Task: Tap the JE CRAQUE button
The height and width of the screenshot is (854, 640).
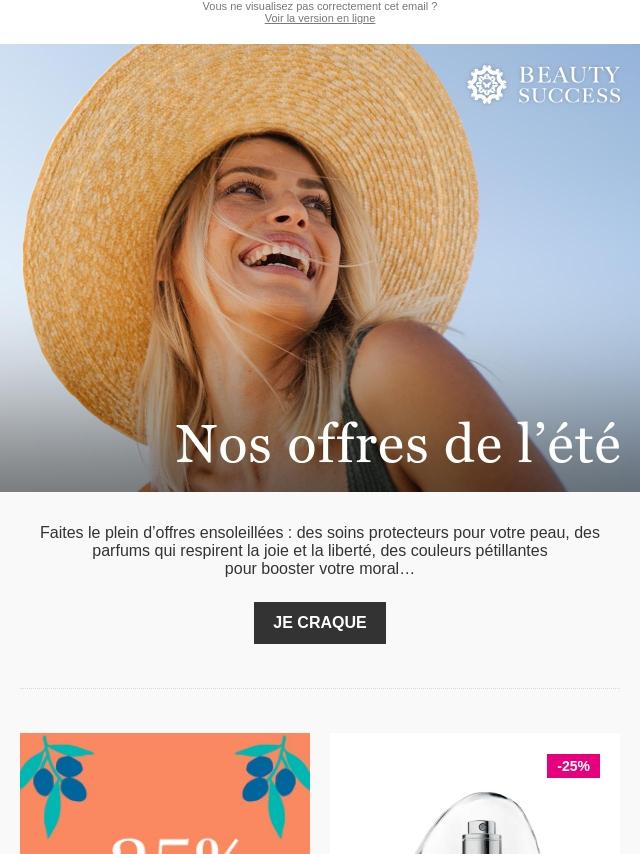Action: tap(320, 623)
